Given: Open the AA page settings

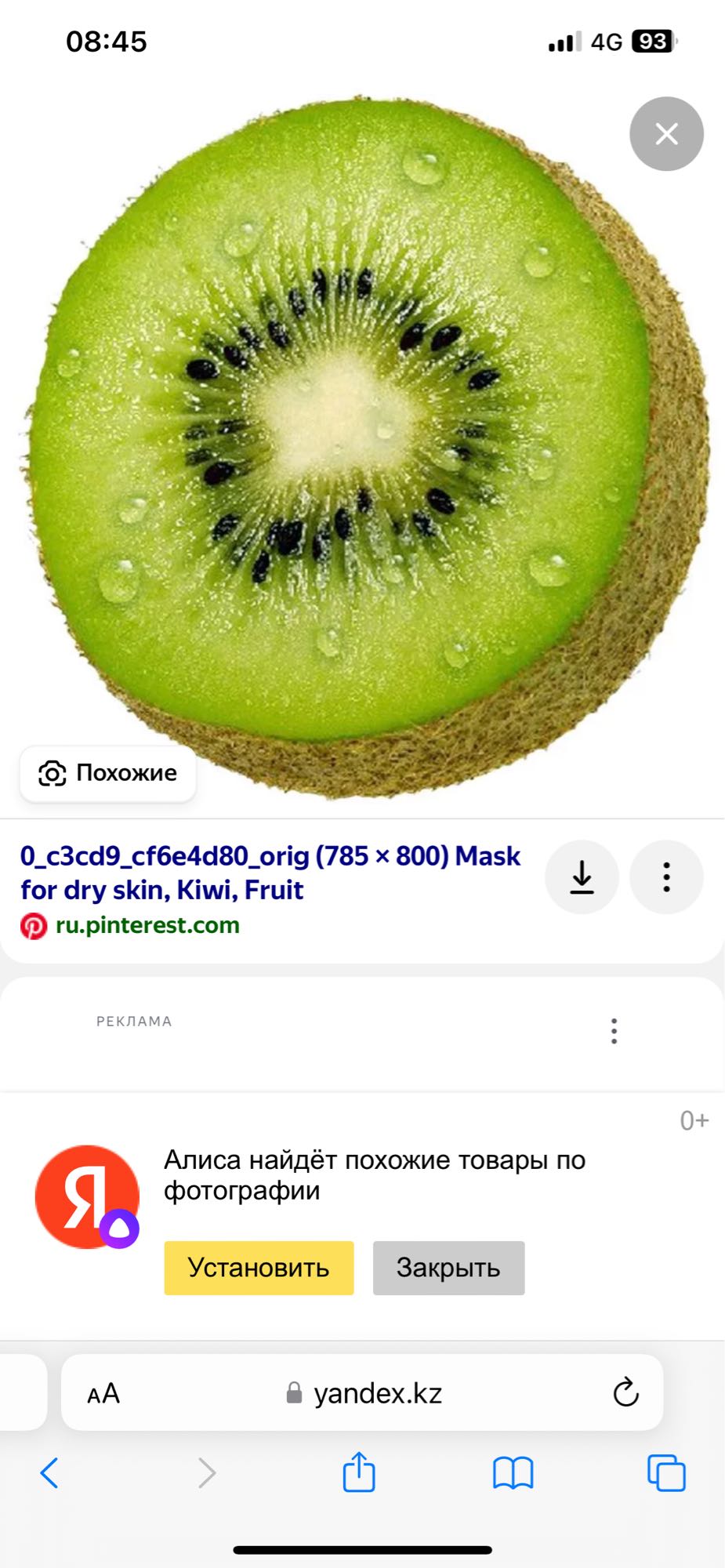Looking at the screenshot, I should 103,1393.
